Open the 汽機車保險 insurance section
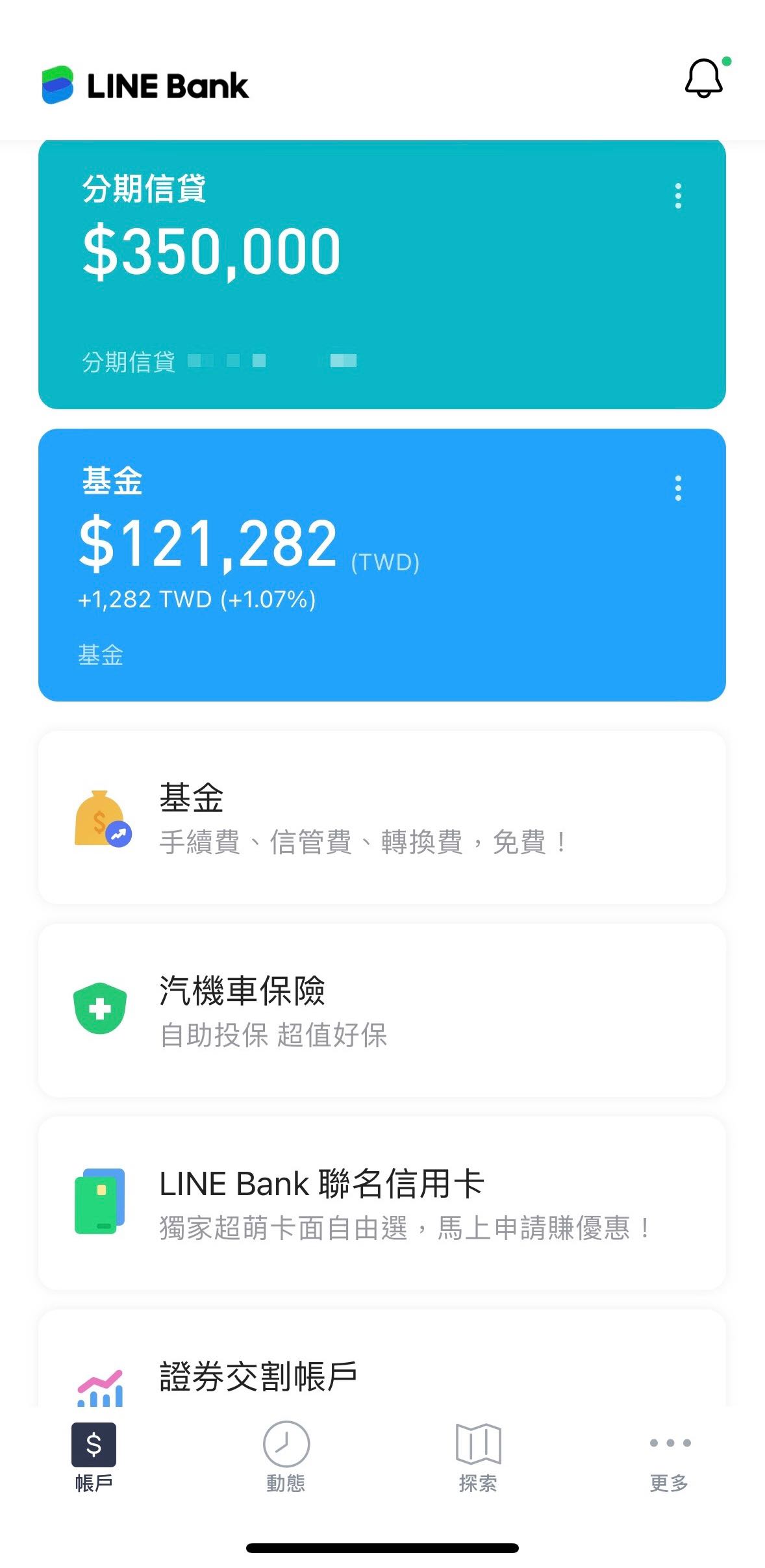 pos(383,1013)
